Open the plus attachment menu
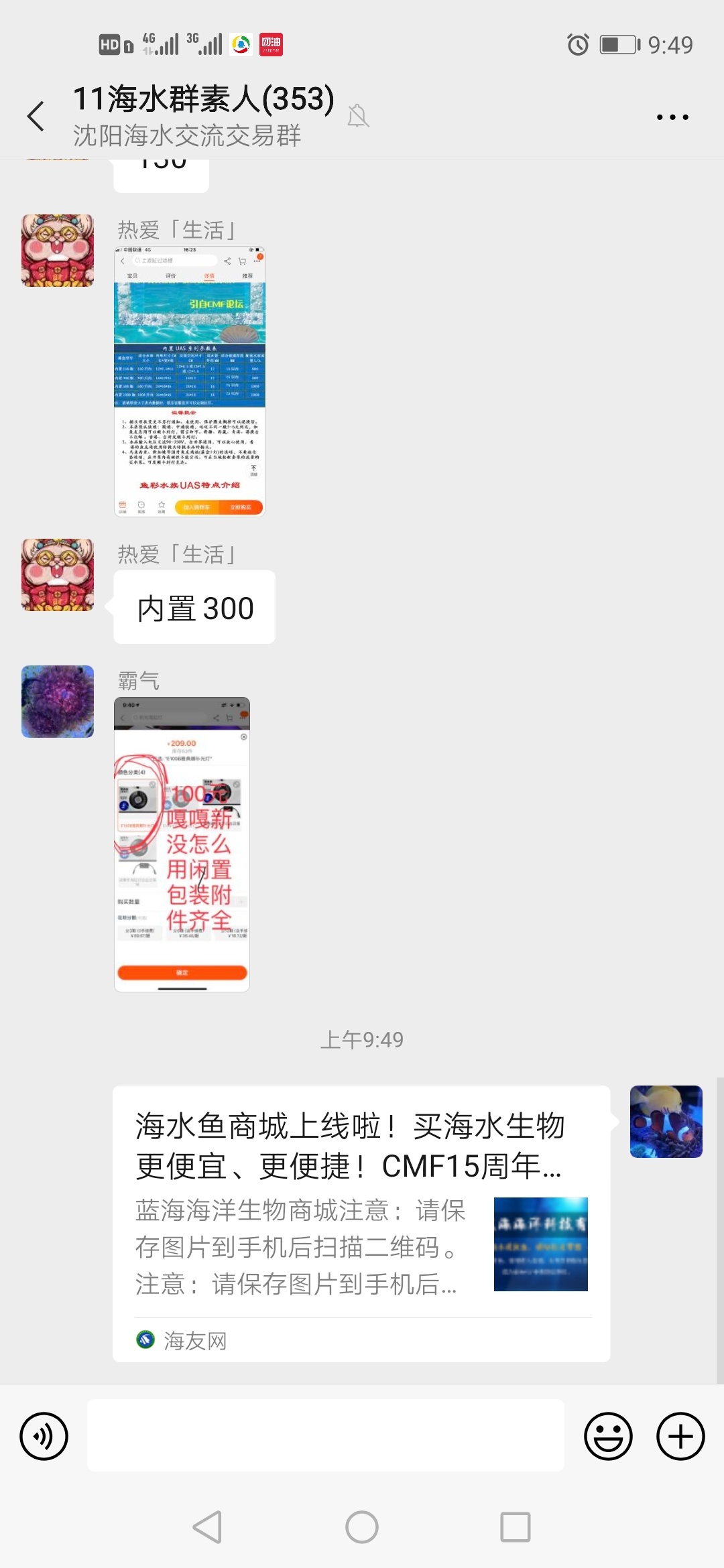The width and height of the screenshot is (724, 1568). coord(680,1436)
